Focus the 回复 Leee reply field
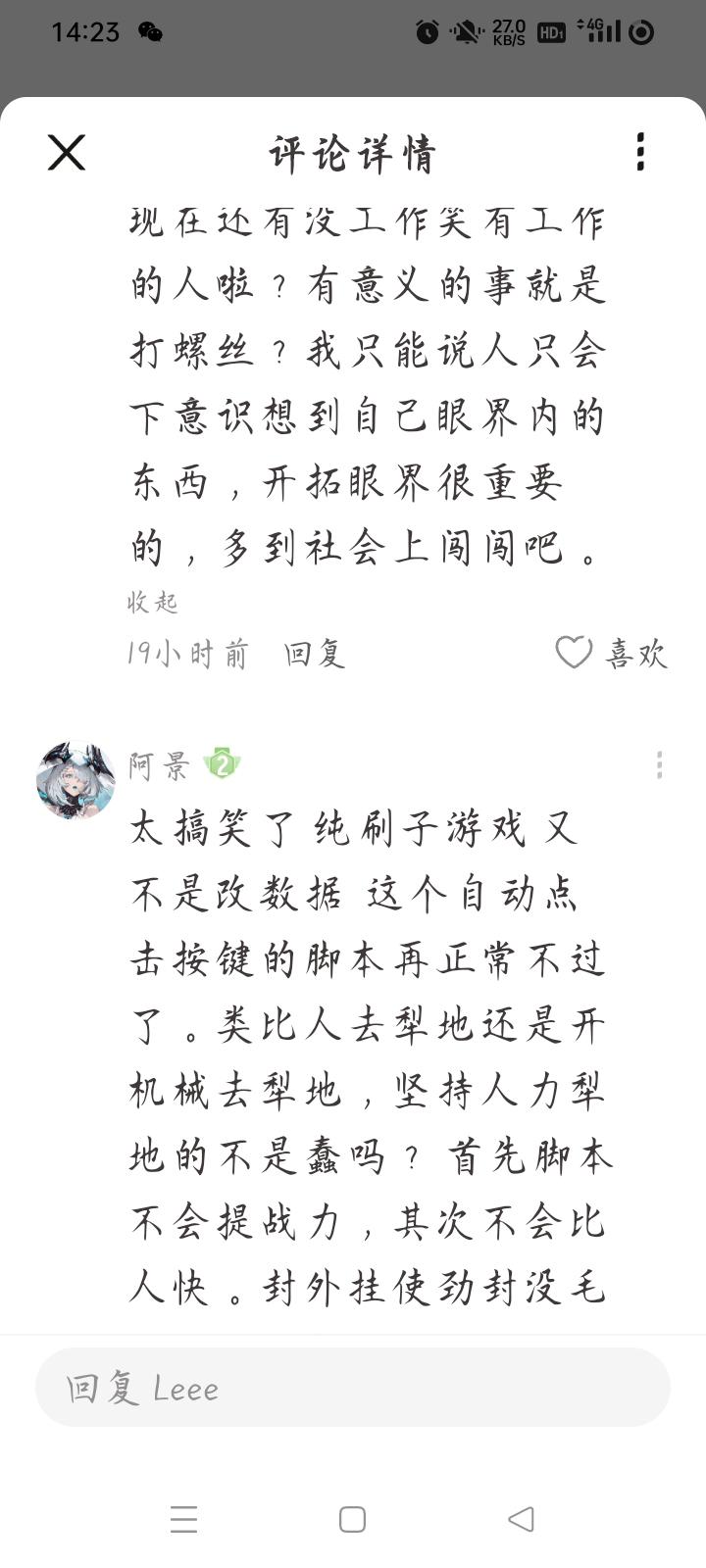 (353, 1388)
